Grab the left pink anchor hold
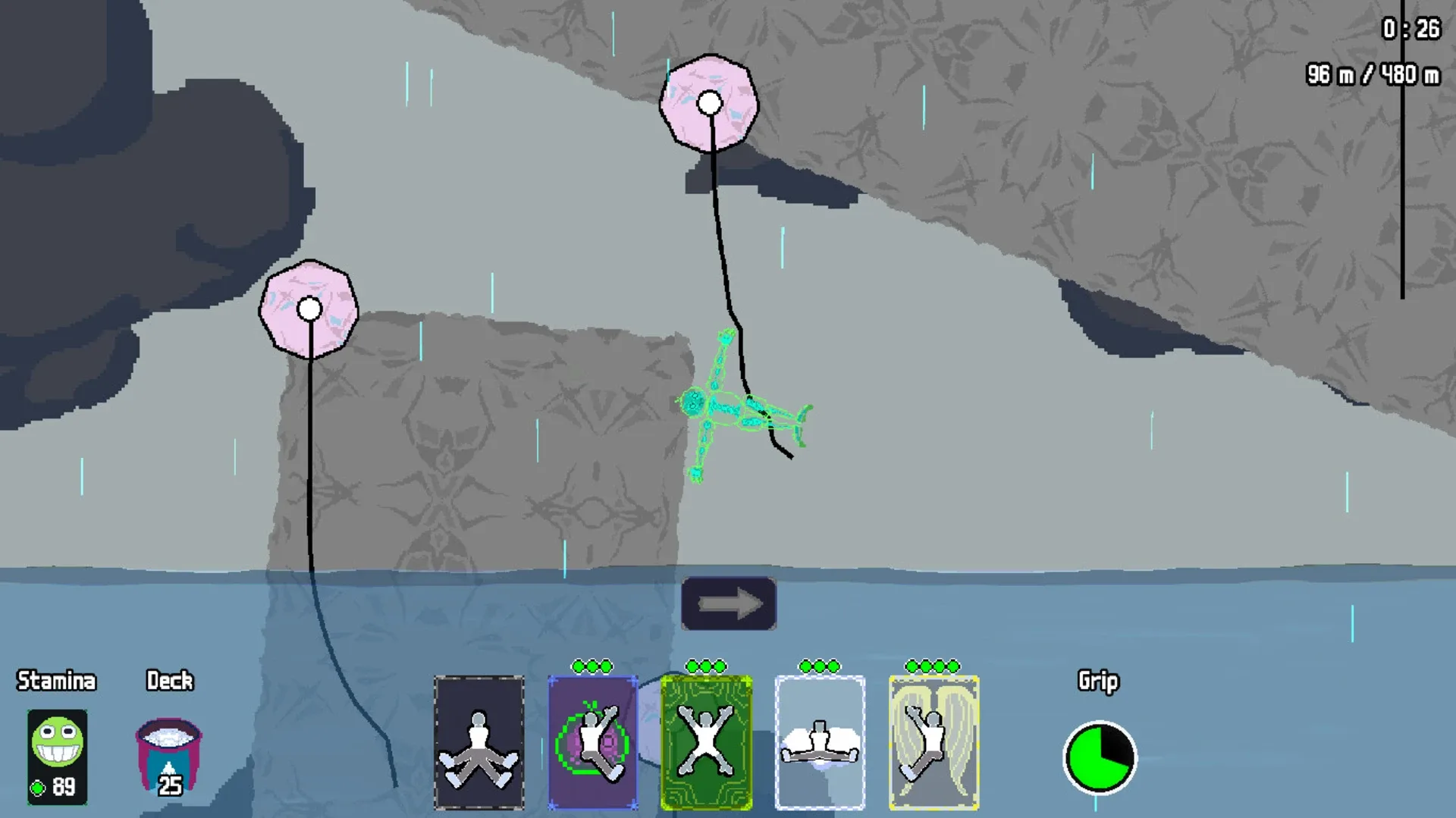Image resolution: width=1456 pixels, height=818 pixels. pos(309,309)
